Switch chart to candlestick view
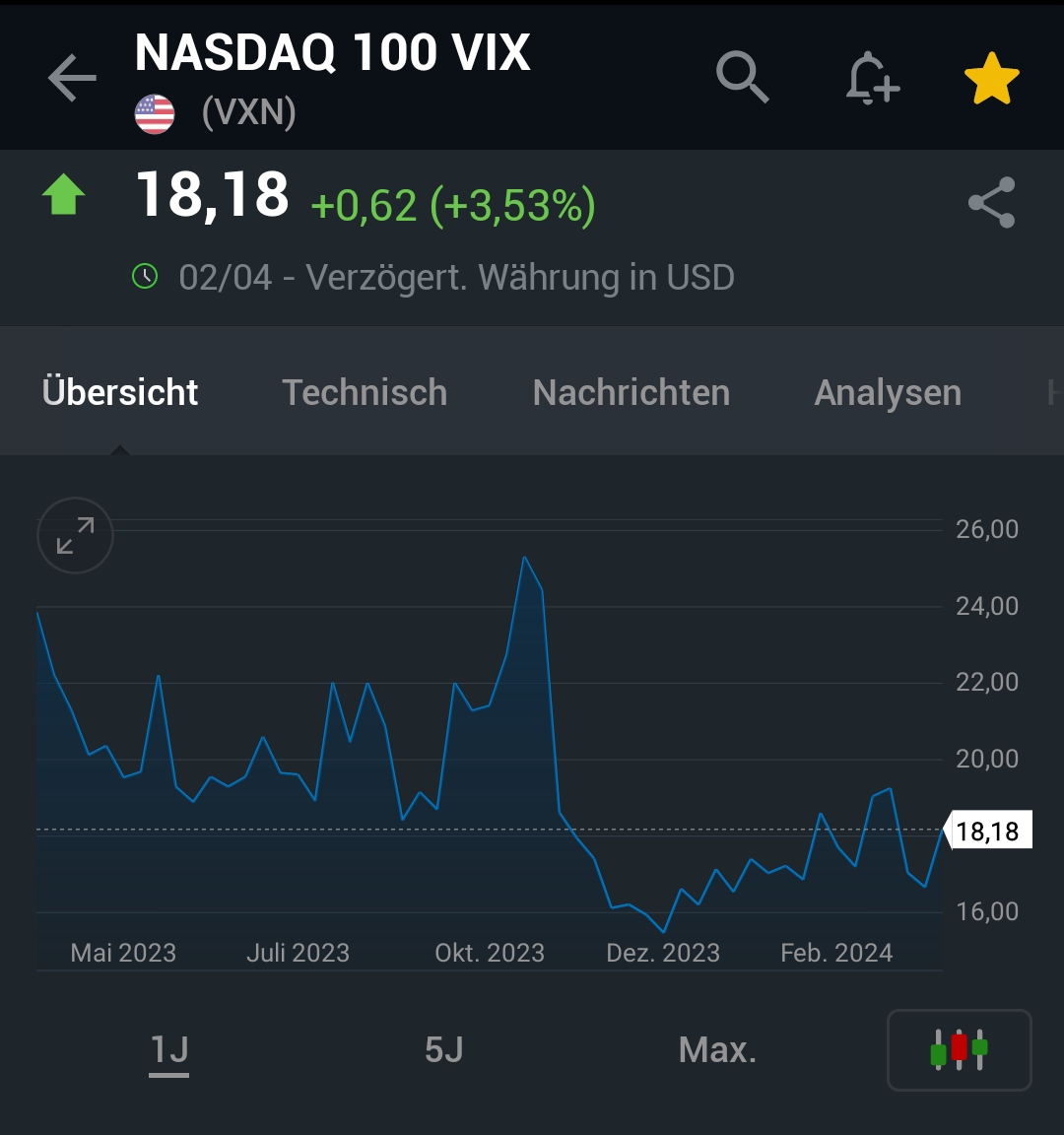The height and width of the screenshot is (1135, 1064). tap(959, 1050)
